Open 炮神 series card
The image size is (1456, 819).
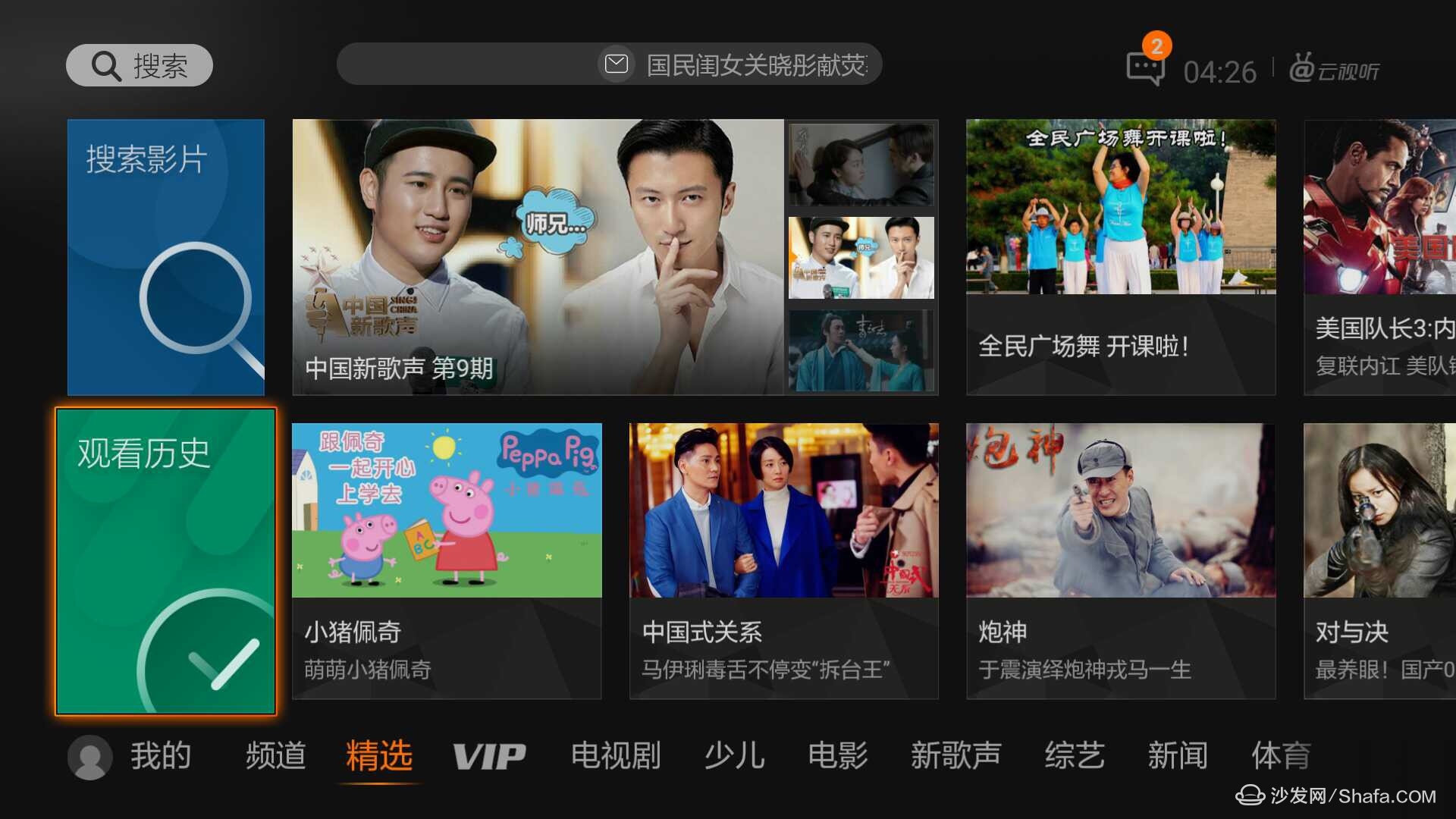(1121, 561)
